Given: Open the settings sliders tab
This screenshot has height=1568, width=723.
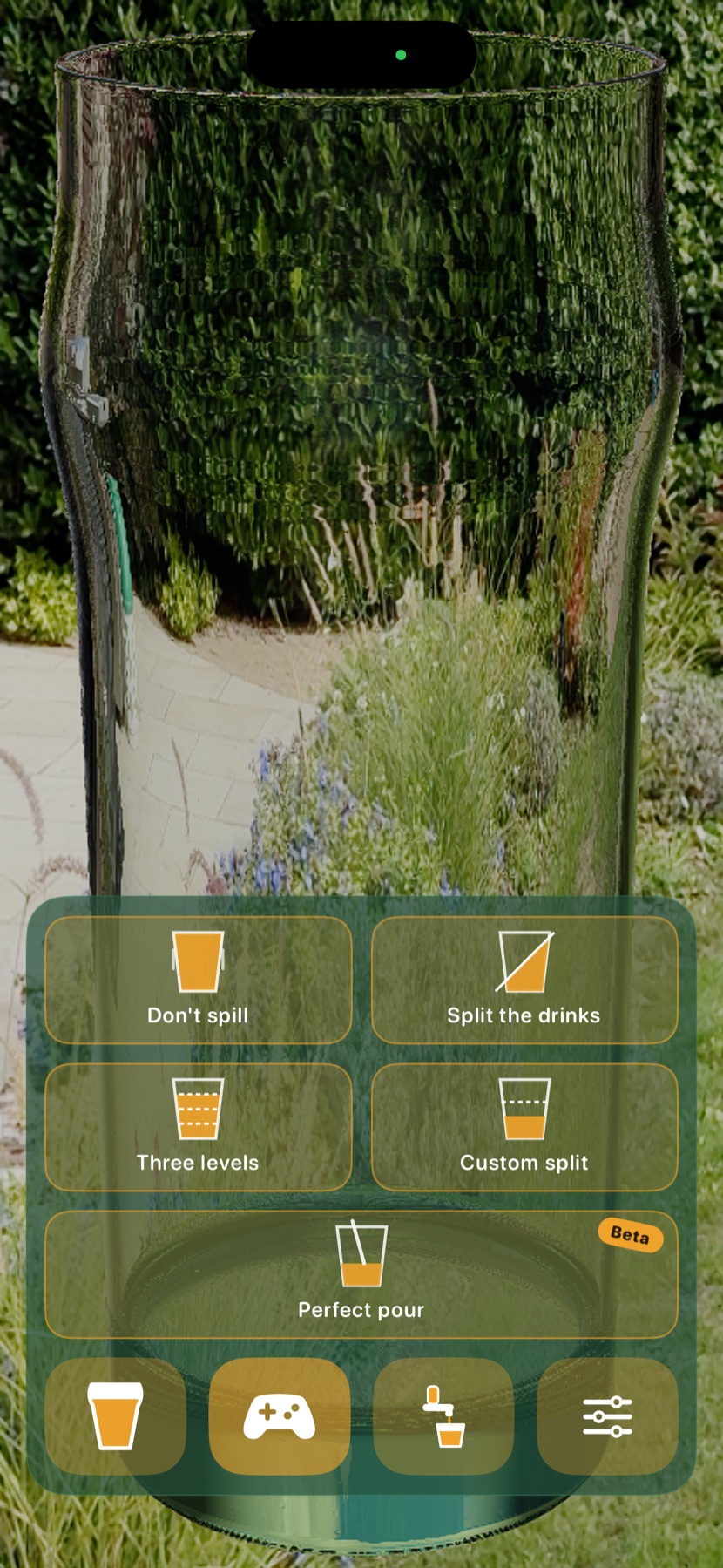Looking at the screenshot, I should coord(607,1415).
